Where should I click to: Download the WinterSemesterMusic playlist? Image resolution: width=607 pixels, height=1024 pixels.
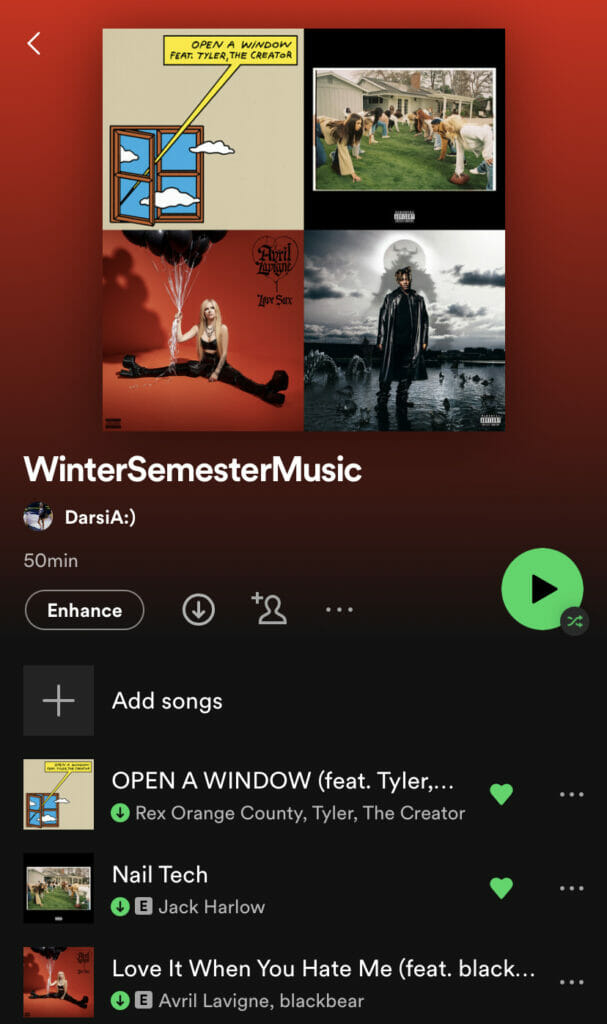point(198,610)
